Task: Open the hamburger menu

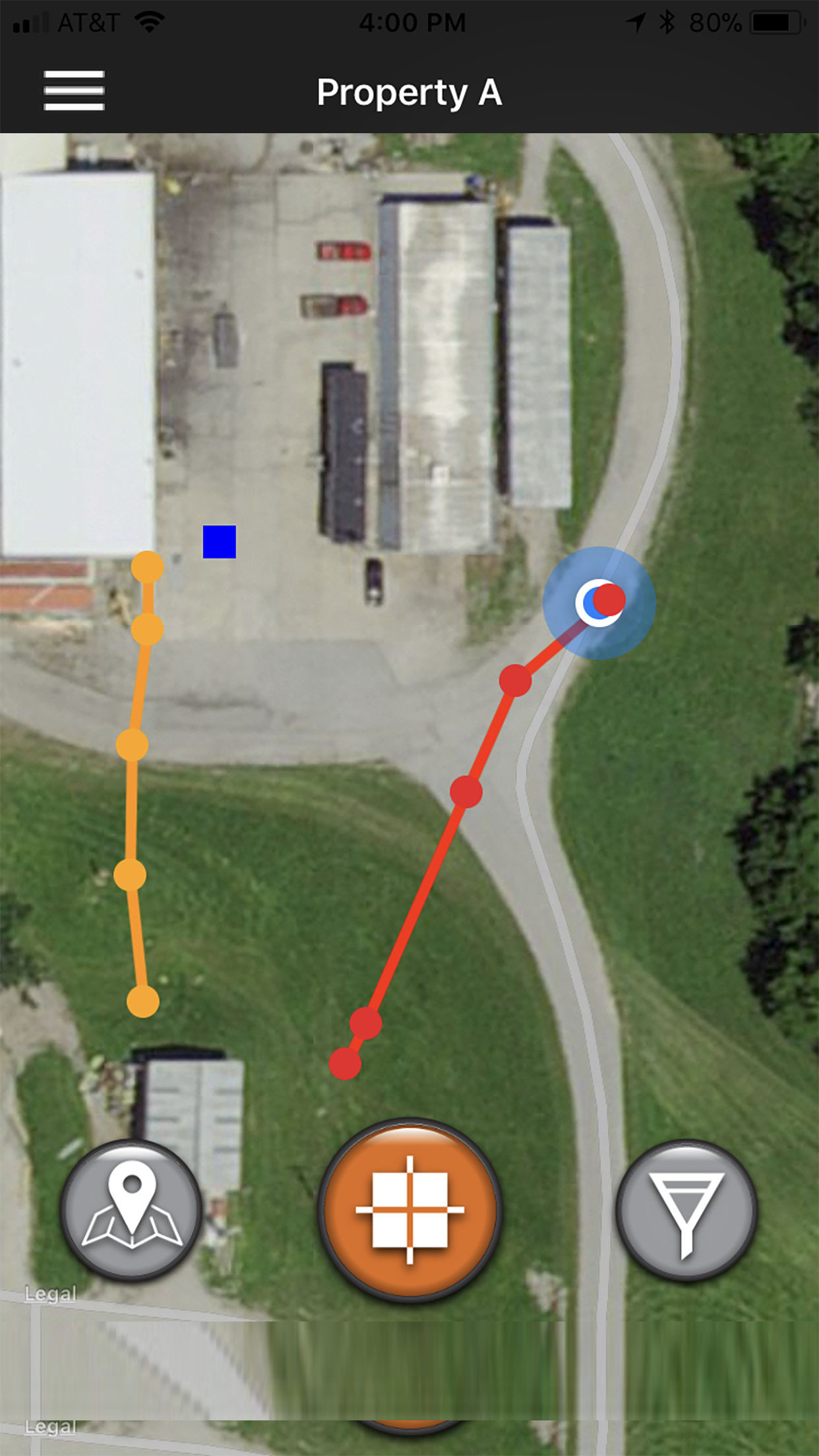Action: tap(74, 90)
